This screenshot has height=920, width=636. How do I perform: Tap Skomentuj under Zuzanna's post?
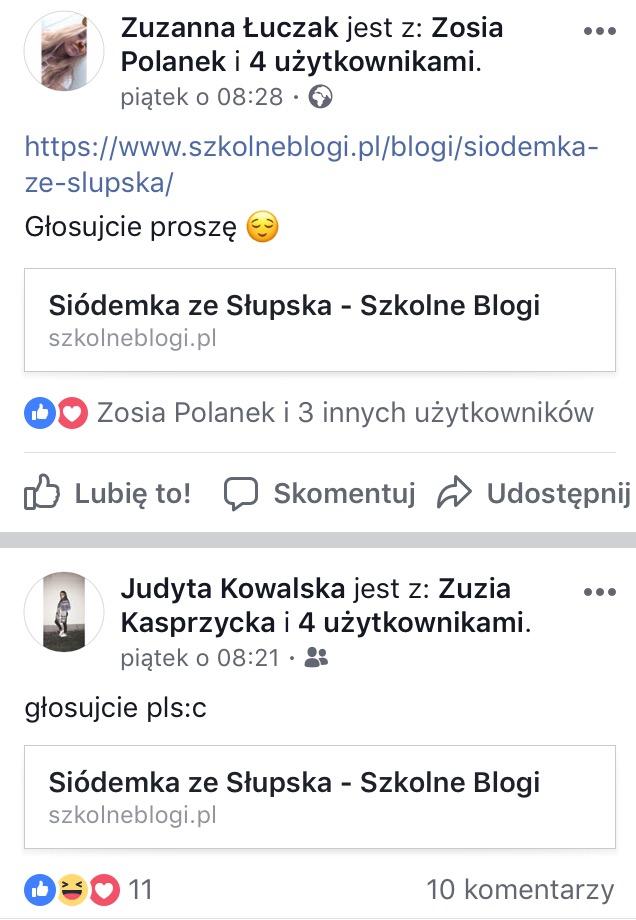[x=320, y=493]
